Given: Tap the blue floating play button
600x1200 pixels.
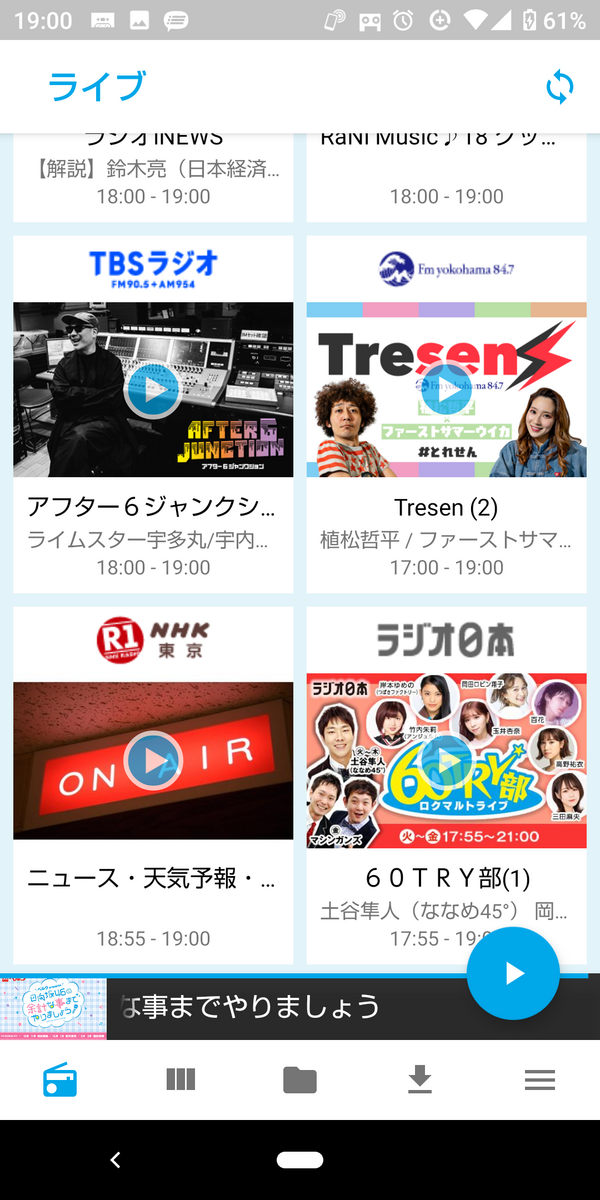Looking at the screenshot, I should (513, 973).
